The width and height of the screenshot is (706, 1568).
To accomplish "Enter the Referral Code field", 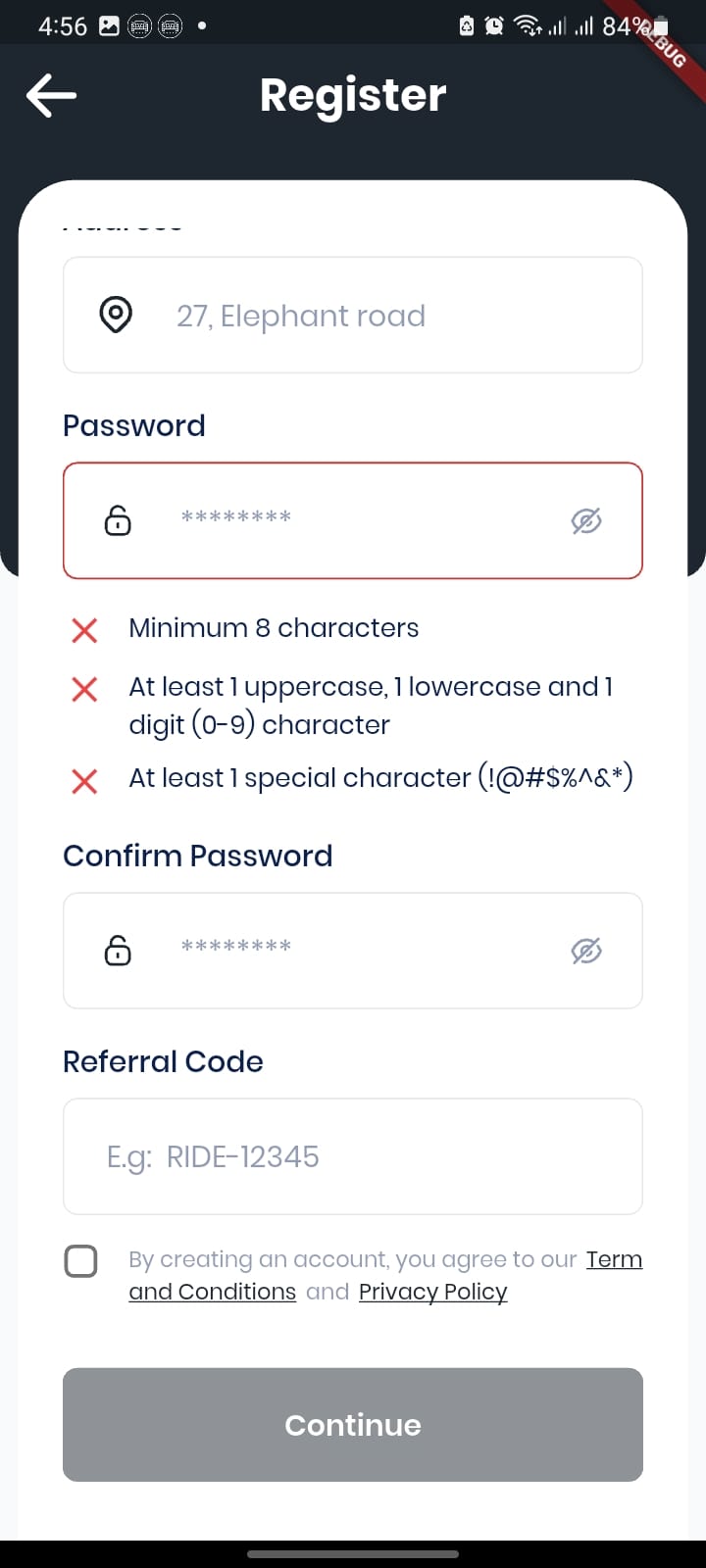I will coord(353,1156).
